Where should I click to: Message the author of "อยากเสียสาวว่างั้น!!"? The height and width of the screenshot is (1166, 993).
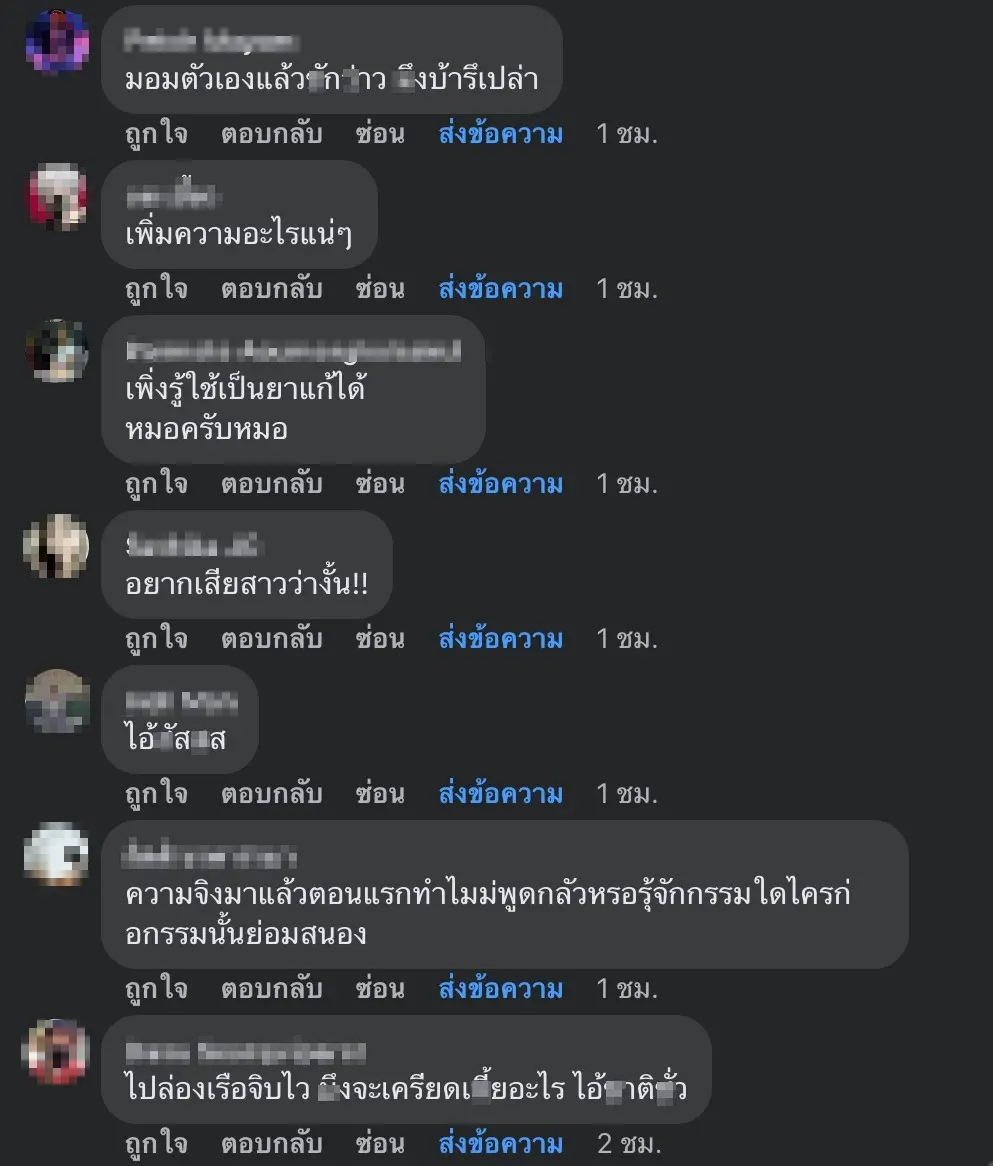pos(500,639)
